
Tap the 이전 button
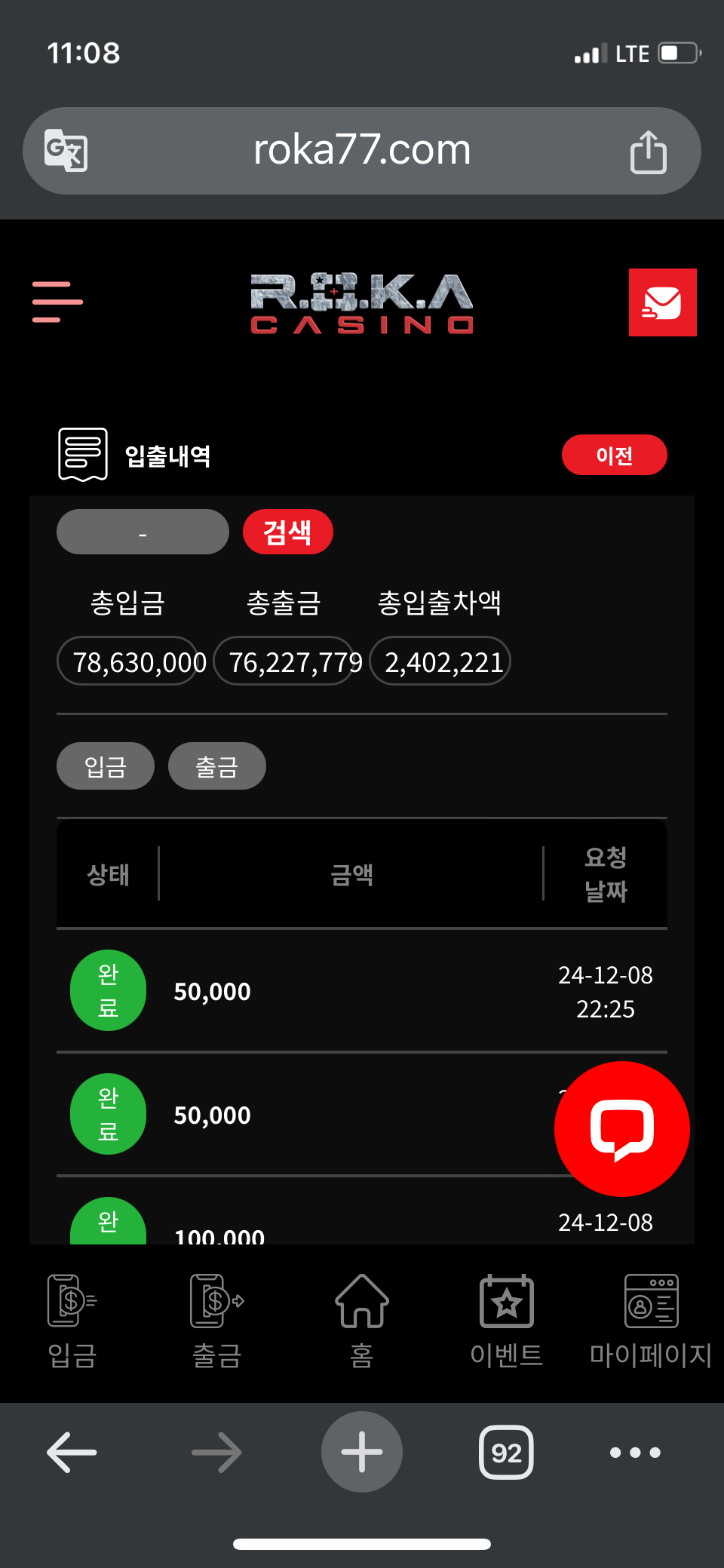pyautogui.click(x=614, y=455)
